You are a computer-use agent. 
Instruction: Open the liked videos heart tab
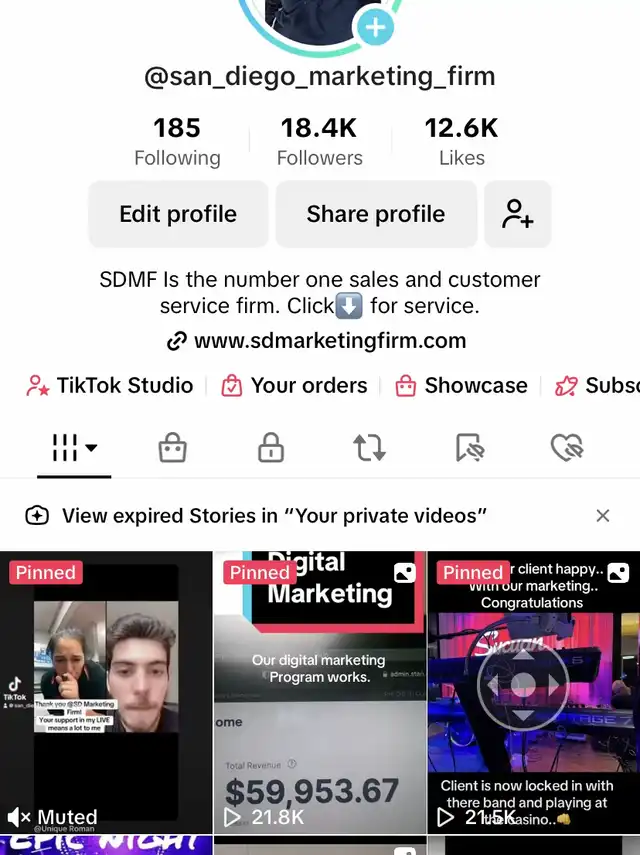click(566, 449)
